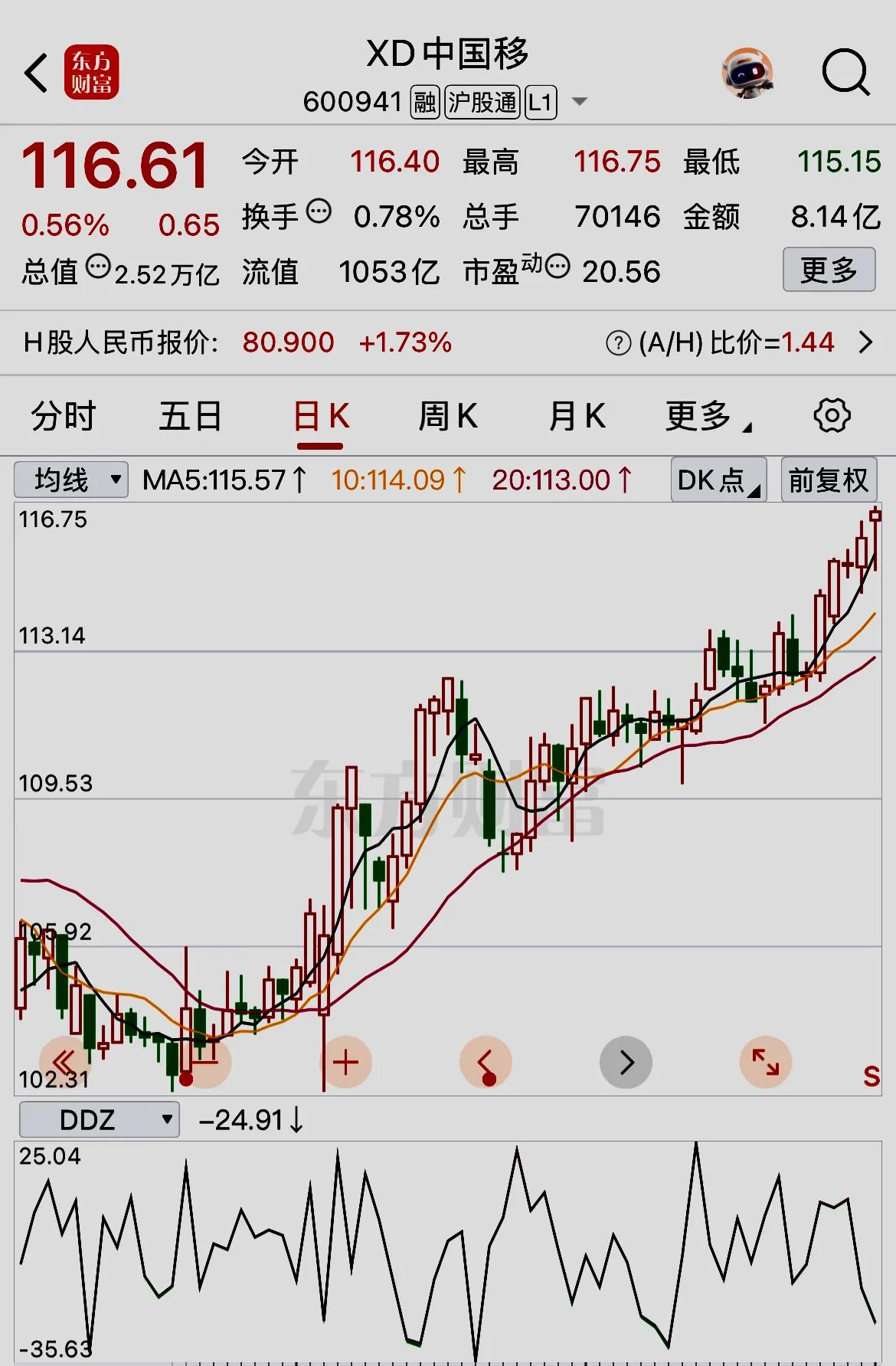The width and height of the screenshot is (896, 1366).
Task: Click the AI assistant robot icon
Action: tap(748, 73)
